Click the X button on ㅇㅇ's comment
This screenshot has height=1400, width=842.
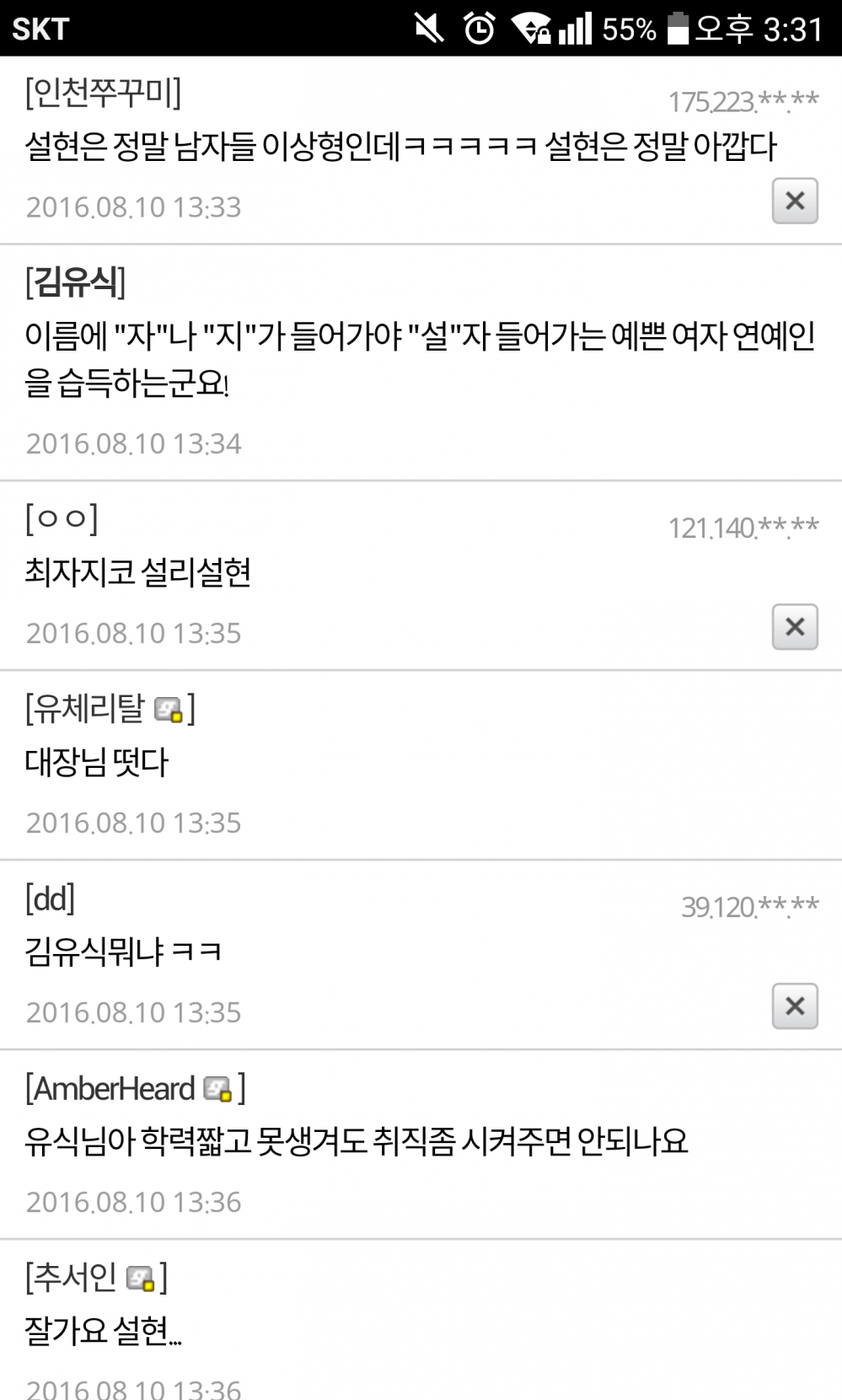pyautogui.click(x=793, y=626)
